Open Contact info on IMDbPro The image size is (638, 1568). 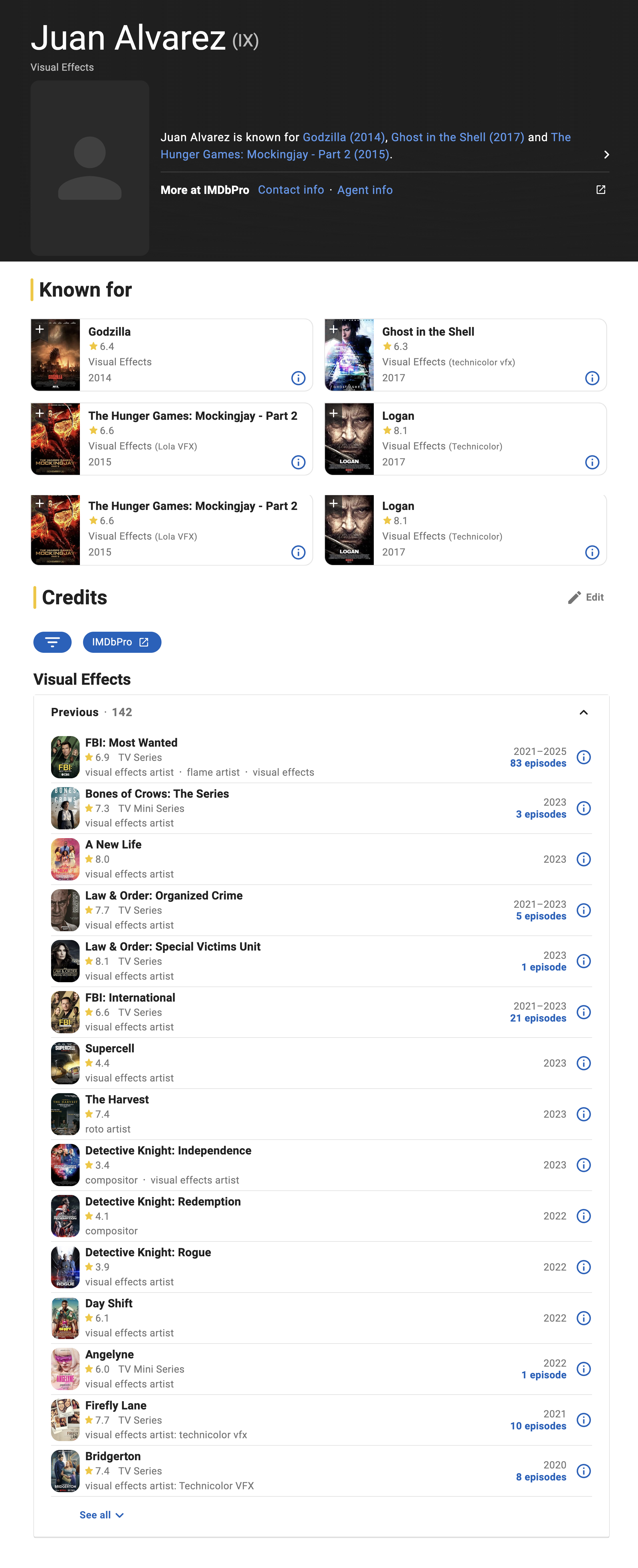click(x=290, y=190)
